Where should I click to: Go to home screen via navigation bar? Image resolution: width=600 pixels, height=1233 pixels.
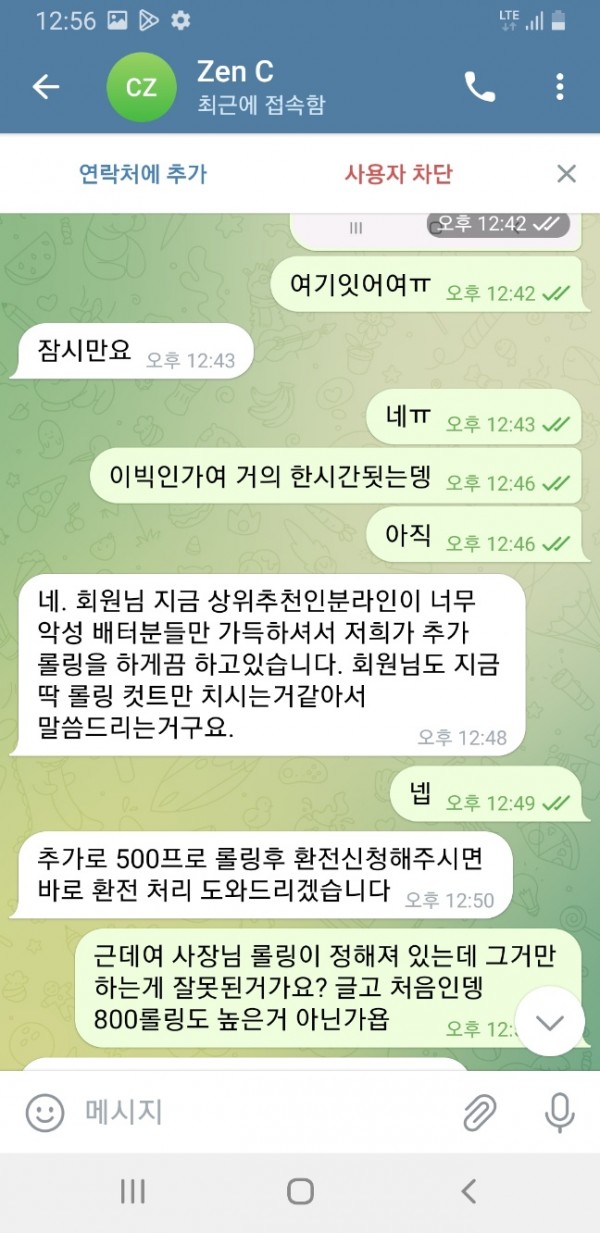300,1191
